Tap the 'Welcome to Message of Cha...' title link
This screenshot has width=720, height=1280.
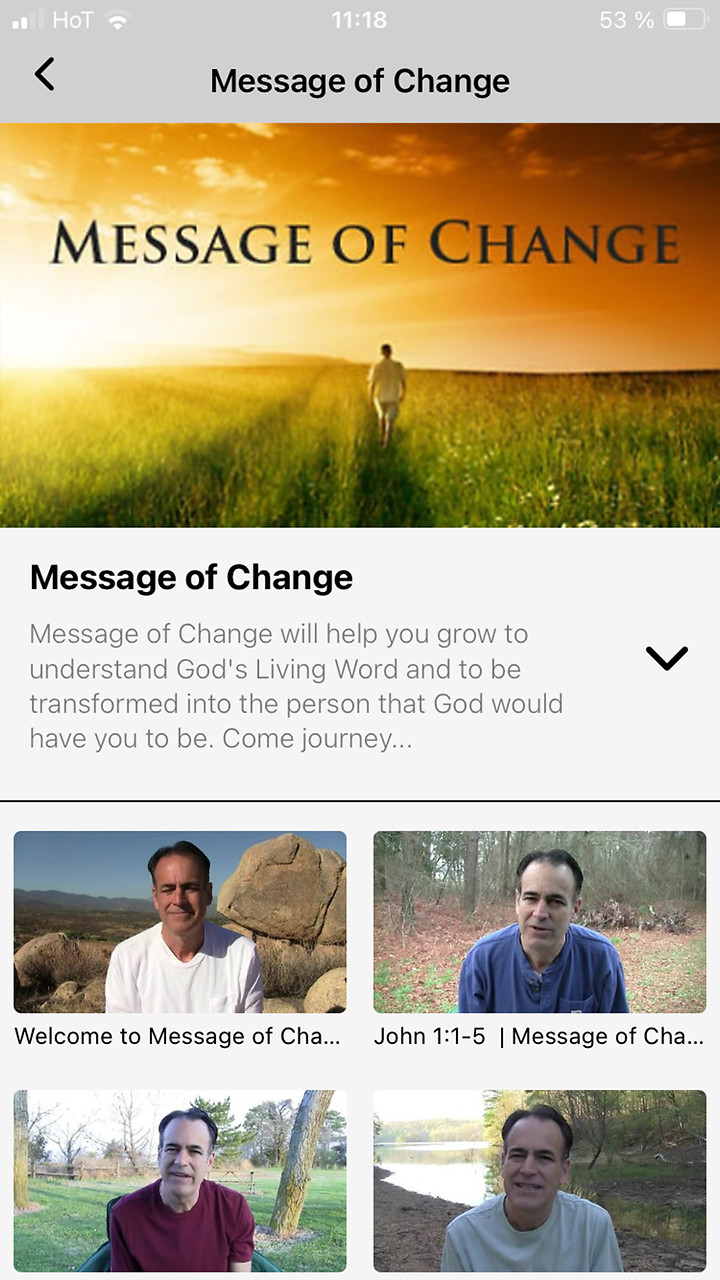coord(180,1036)
